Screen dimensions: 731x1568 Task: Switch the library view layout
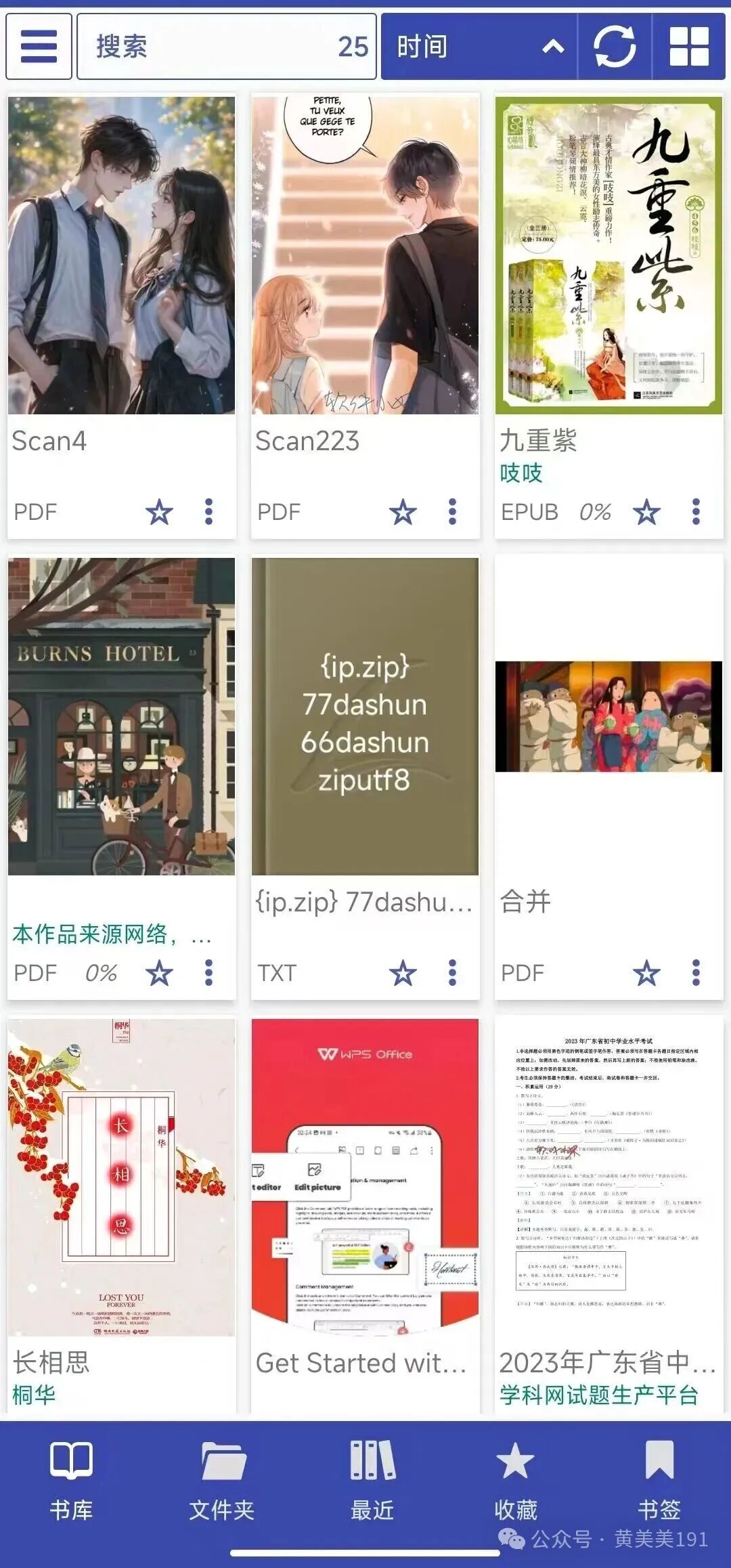[x=688, y=47]
